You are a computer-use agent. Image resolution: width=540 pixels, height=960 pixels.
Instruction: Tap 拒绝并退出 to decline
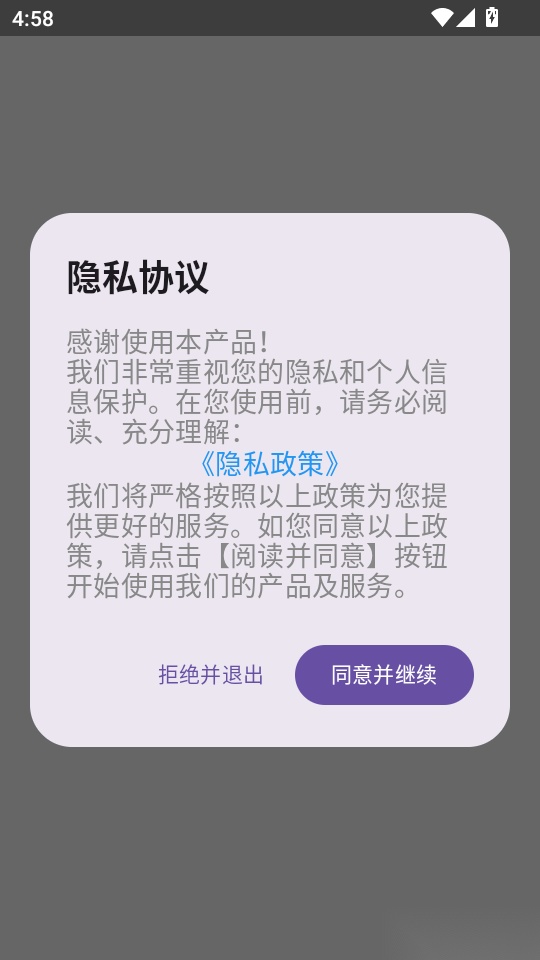pyautogui.click(x=211, y=675)
